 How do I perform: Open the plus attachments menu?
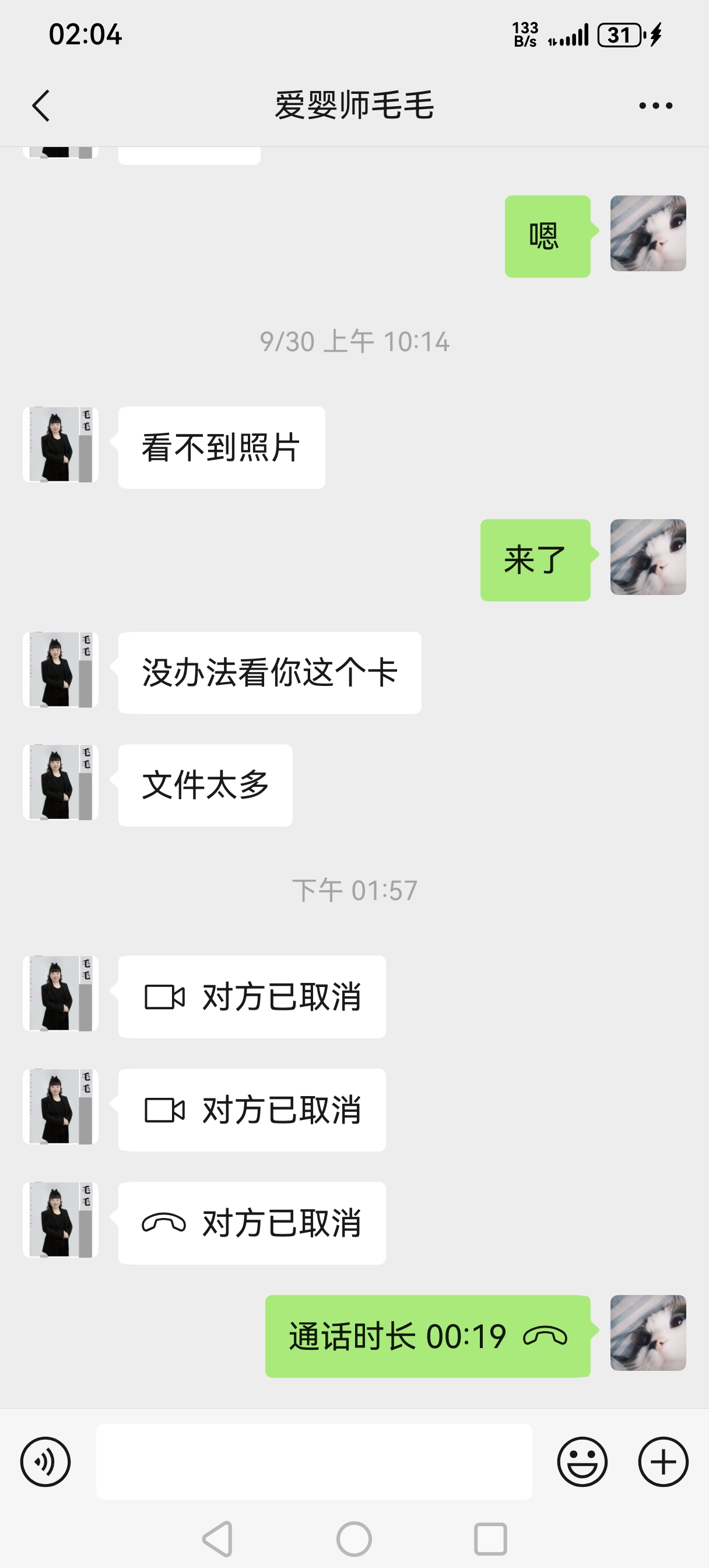pyautogui.click(x=663, y=1461)
